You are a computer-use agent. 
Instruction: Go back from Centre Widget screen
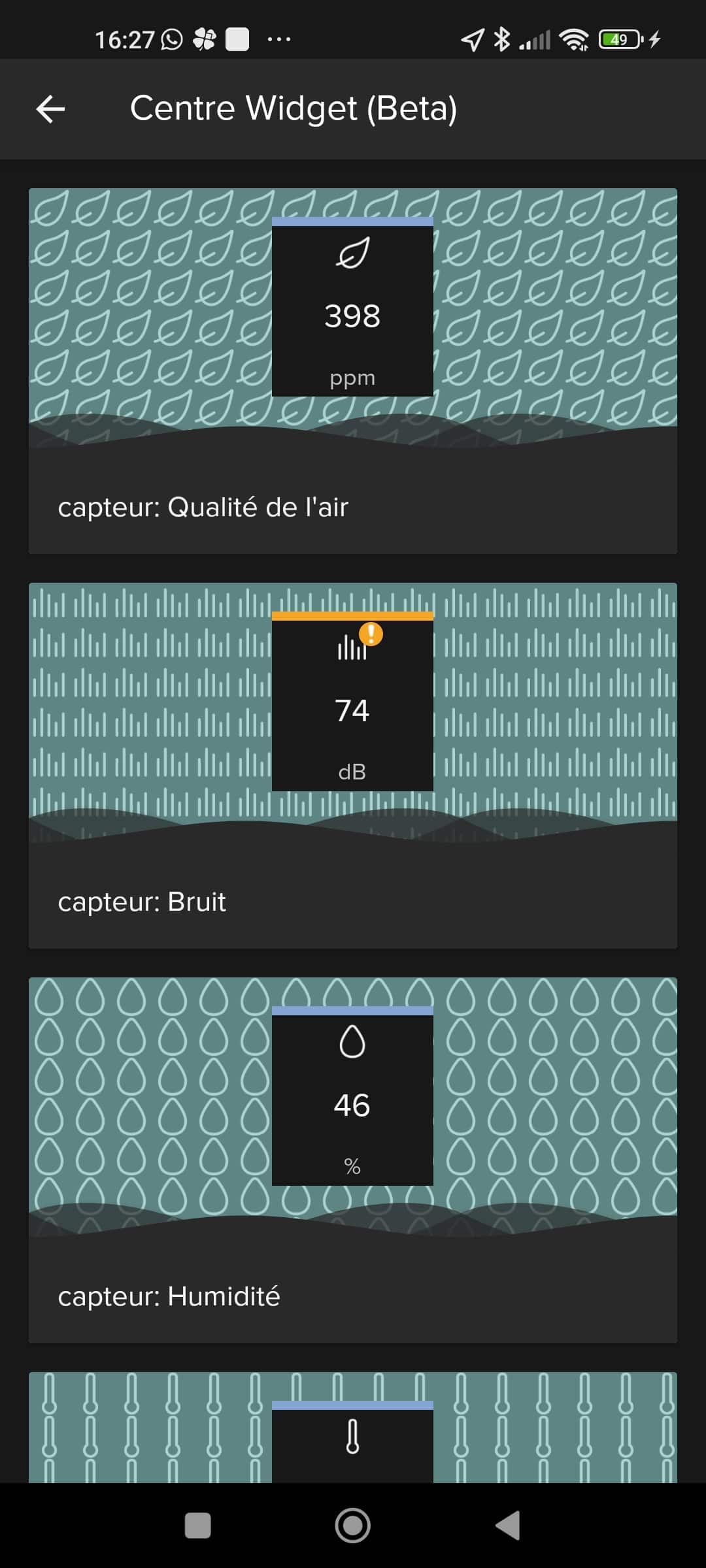tap(50, 109)
